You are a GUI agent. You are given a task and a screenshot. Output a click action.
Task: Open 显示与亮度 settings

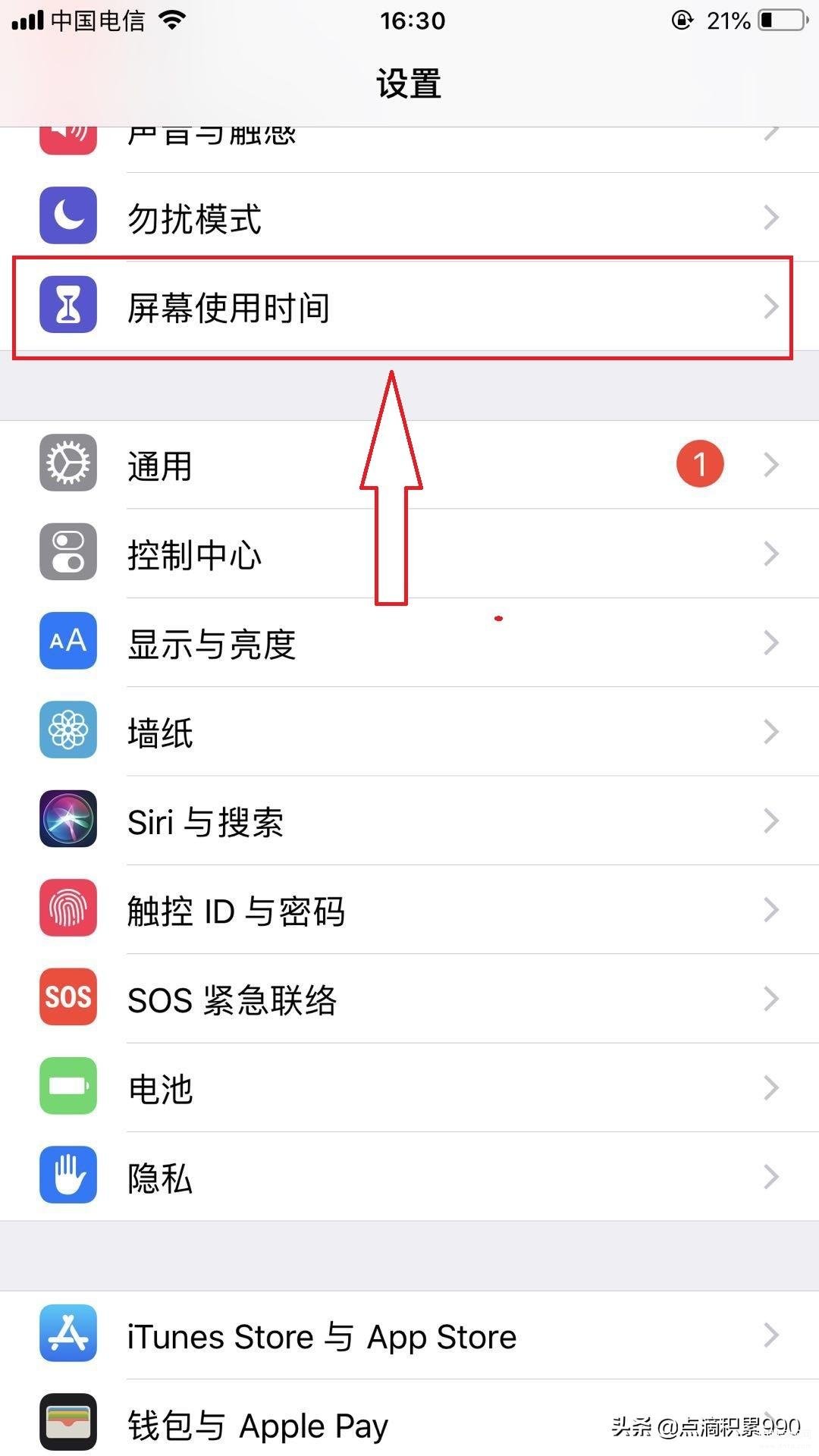pyautogui.click(x=409, y=643)
